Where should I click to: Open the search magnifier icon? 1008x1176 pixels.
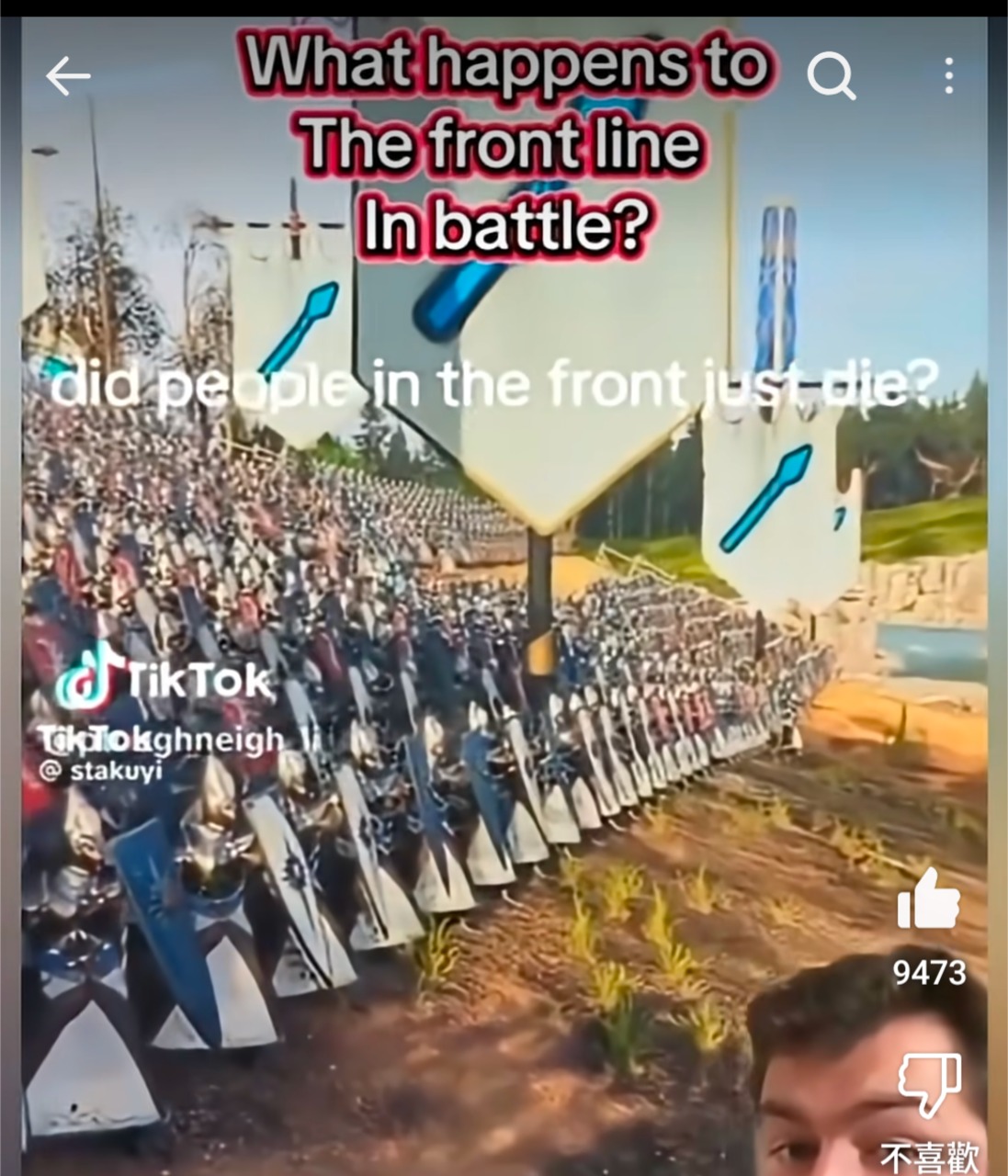pyautogui.click(x=831, y=75)
